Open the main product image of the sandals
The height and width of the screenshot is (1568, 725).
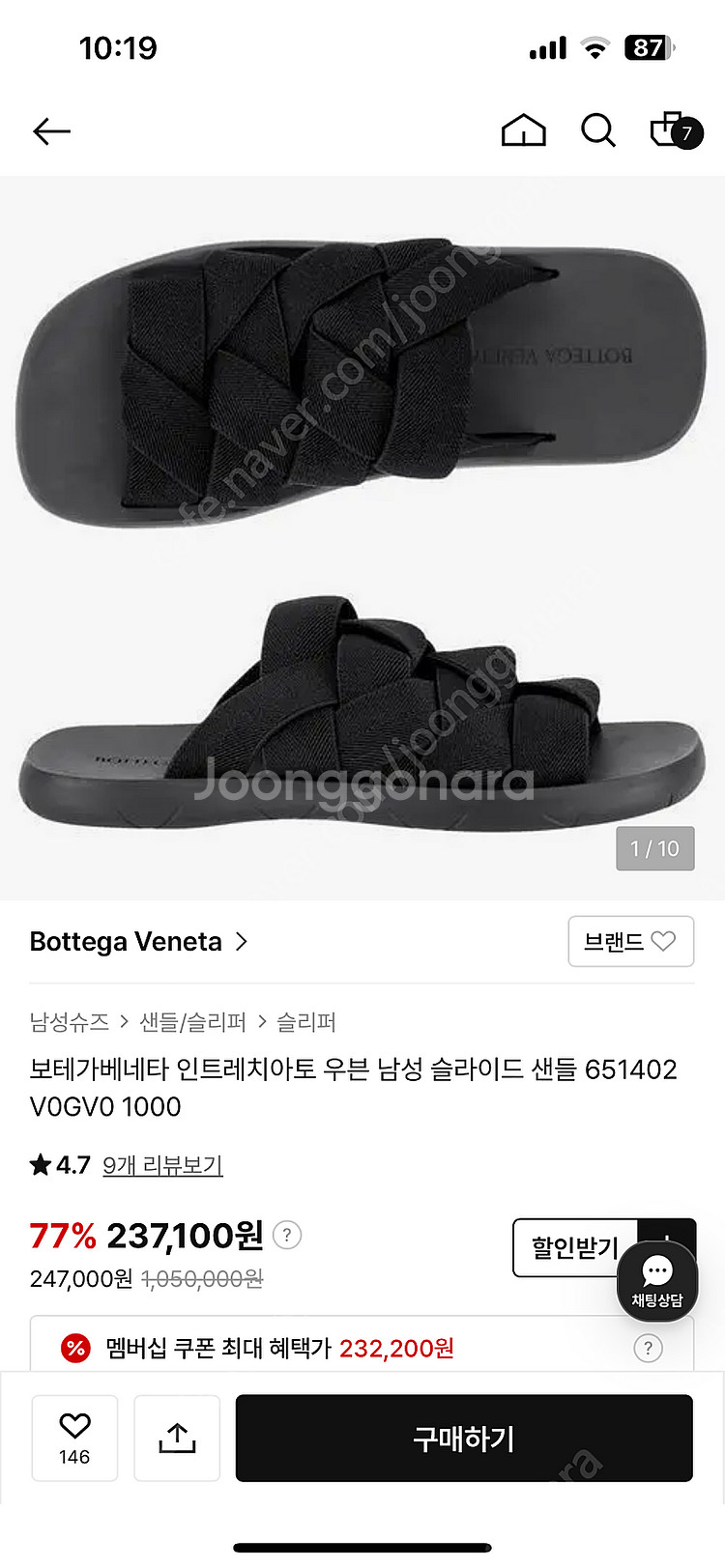tap(362, 538)
